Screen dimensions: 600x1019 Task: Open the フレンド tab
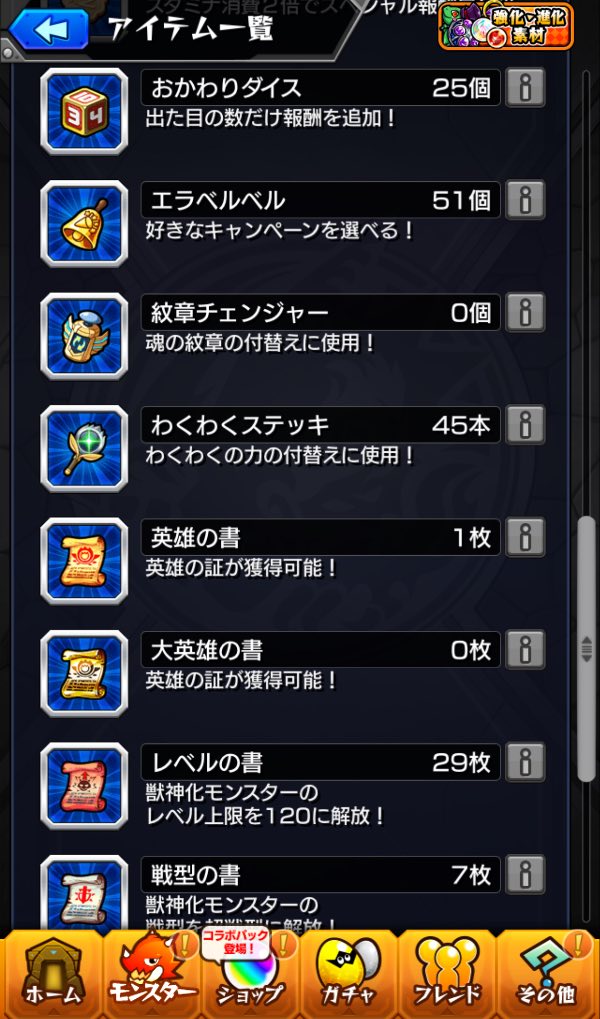tap(449, 976)
